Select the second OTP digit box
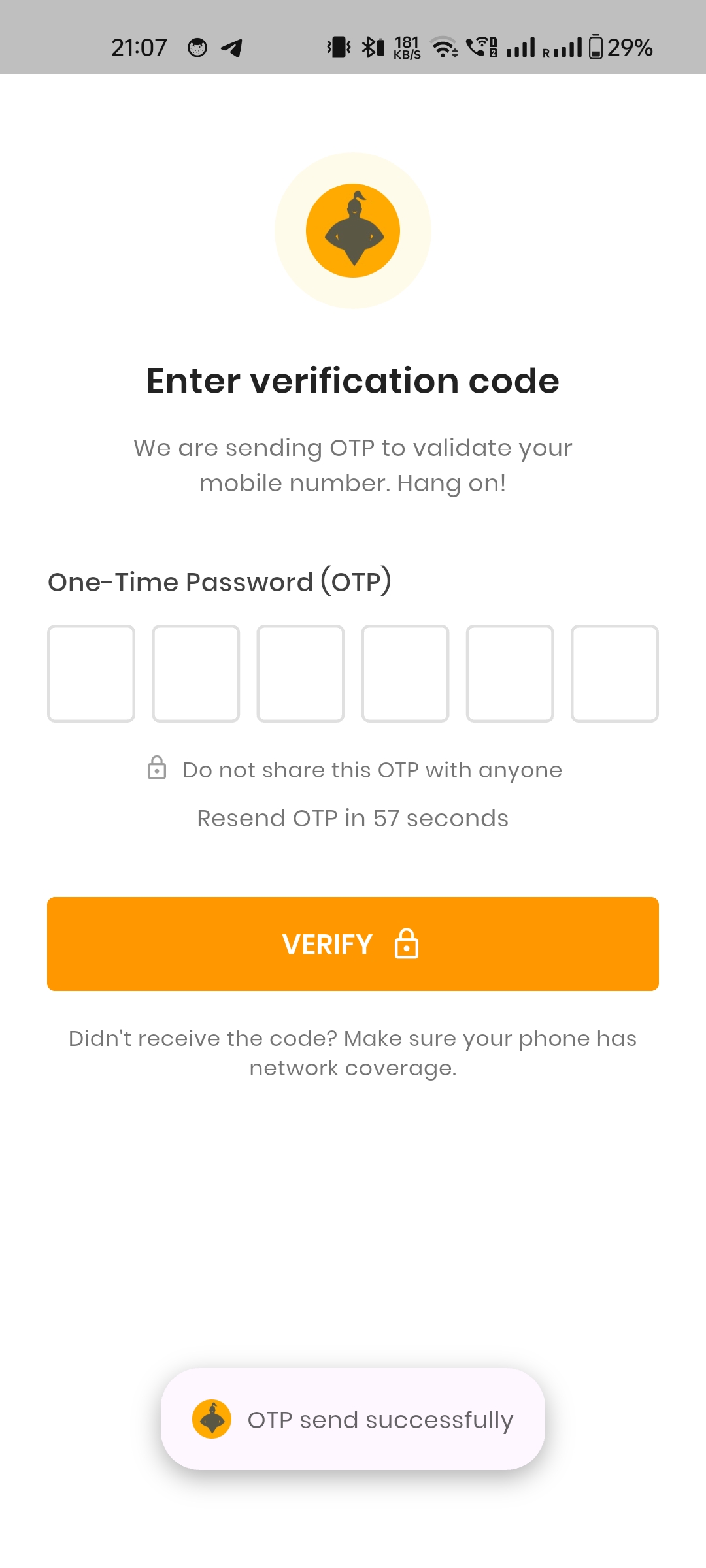 tap(195, 674)
